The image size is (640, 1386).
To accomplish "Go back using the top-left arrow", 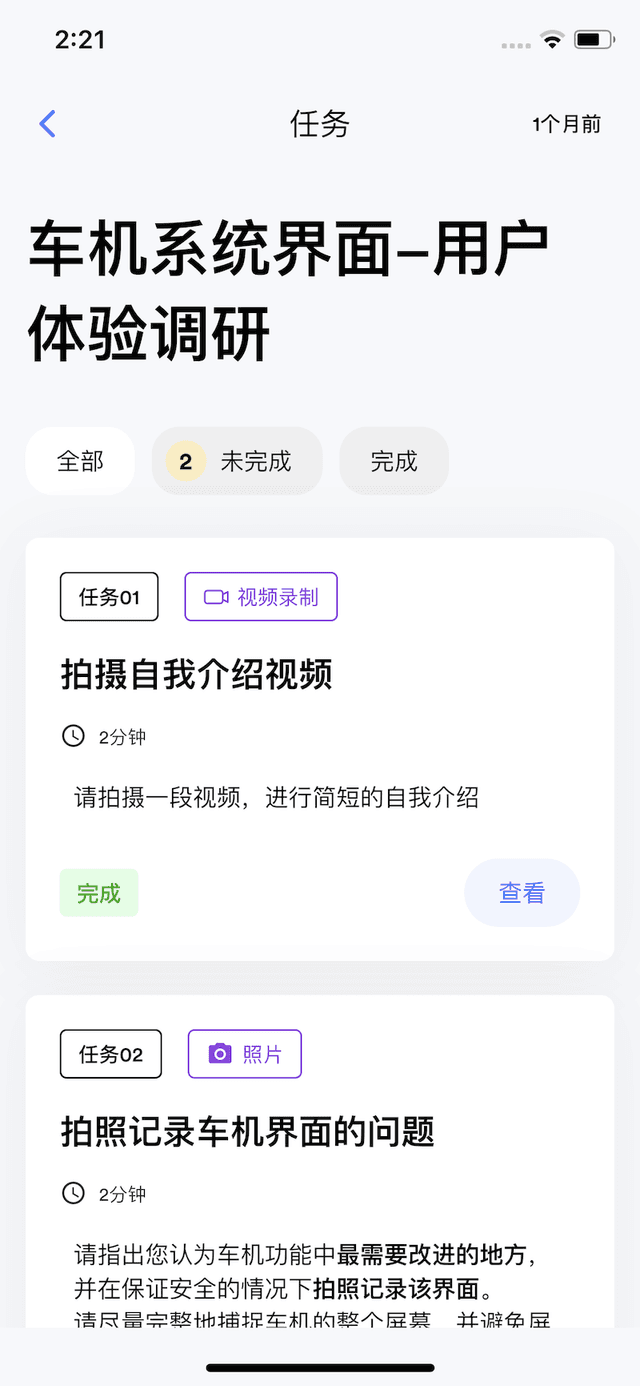I will pos(47,124).
